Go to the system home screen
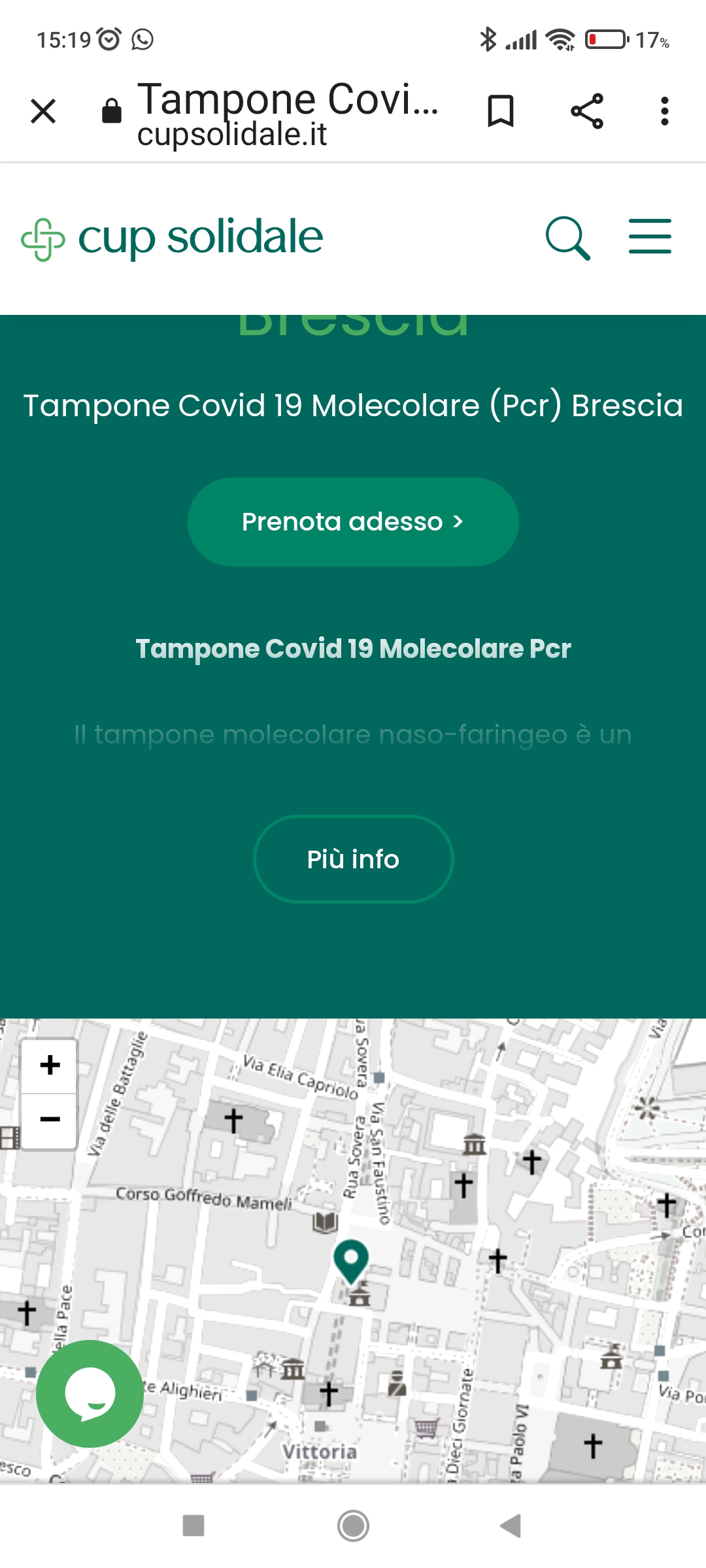Viewport: 706px width, 1568px height. coord(353,1526)
